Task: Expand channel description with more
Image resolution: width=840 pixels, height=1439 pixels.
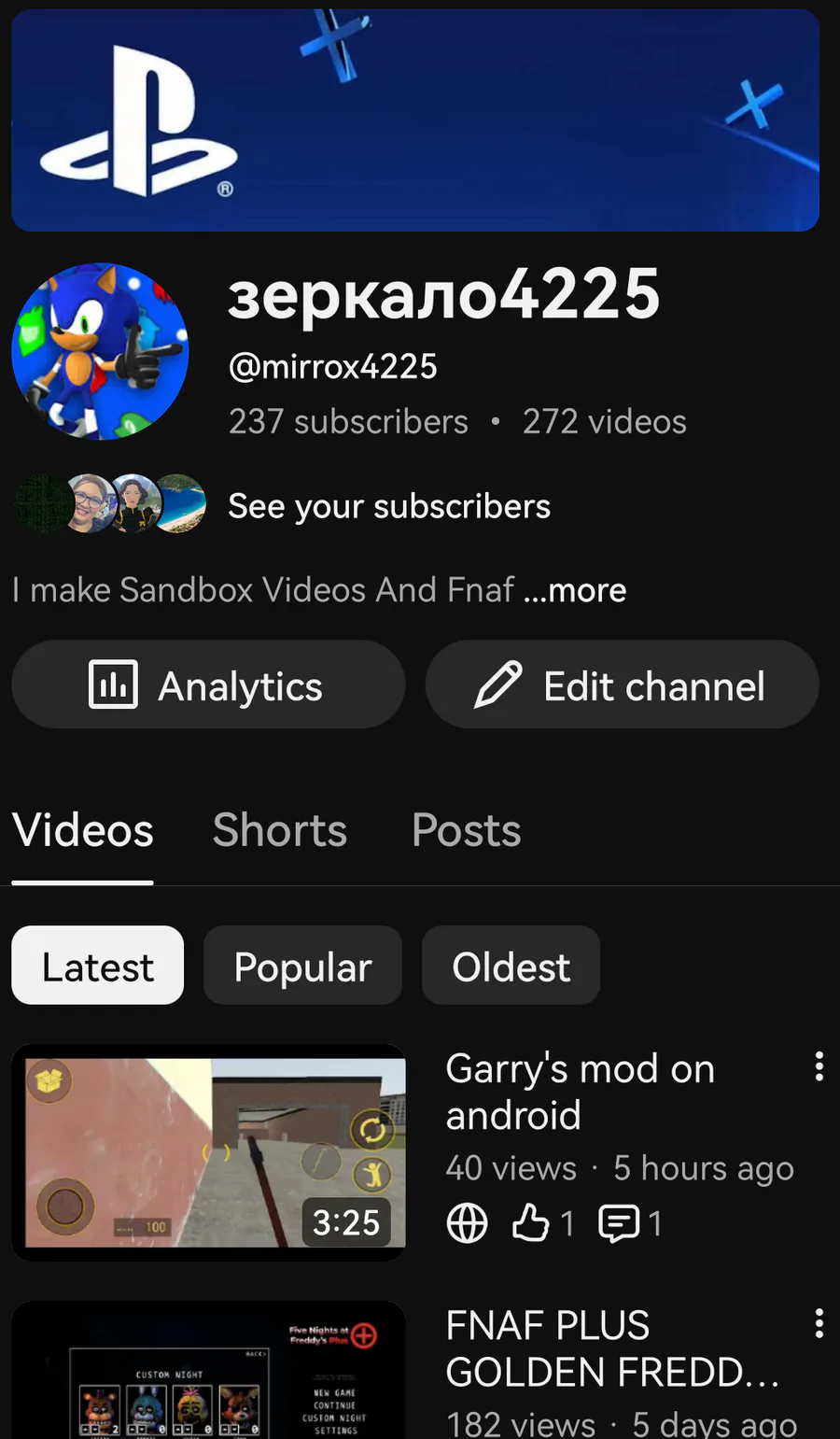Action: [x=575, y=590]
